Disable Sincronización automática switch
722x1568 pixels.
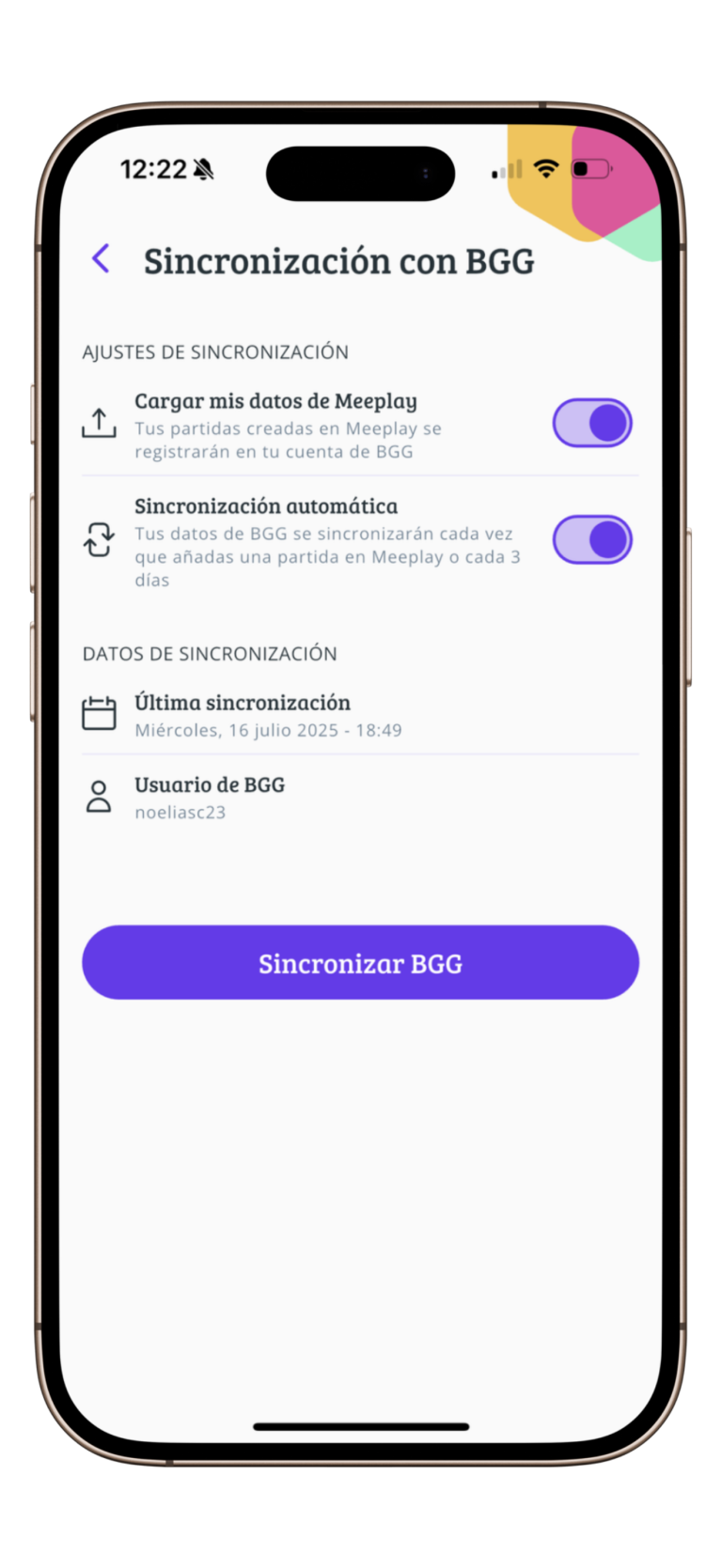click(591, 540)
